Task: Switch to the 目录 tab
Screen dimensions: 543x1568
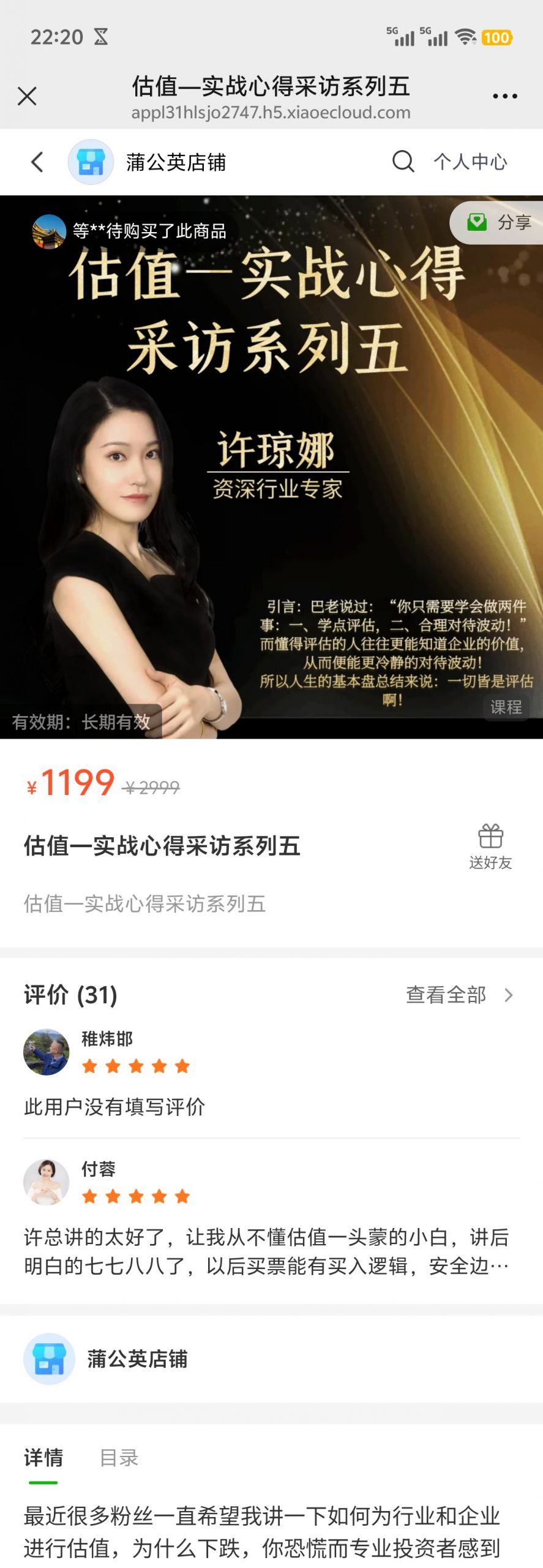Action: pos(119,1458)
